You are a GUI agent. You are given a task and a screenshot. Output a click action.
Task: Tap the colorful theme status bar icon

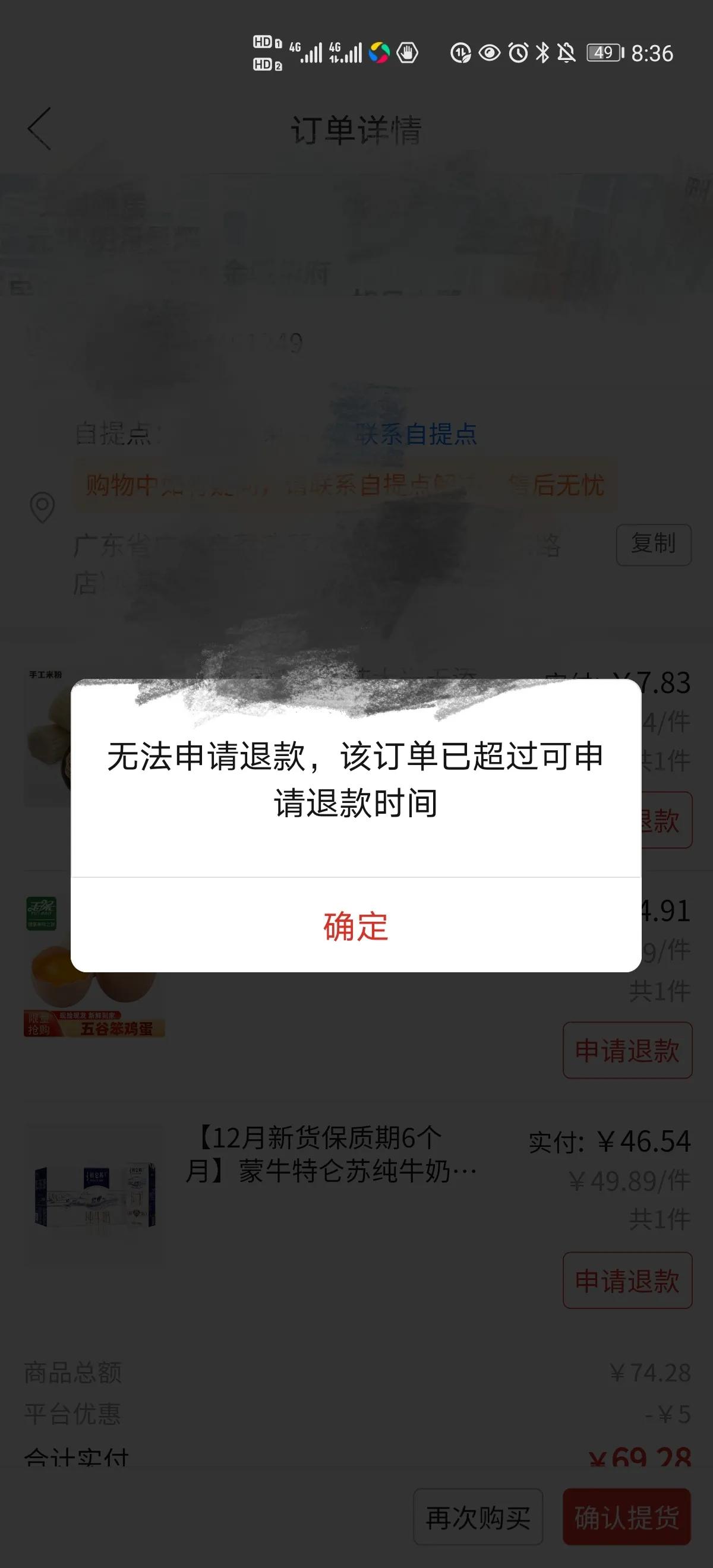click(378, 53)
